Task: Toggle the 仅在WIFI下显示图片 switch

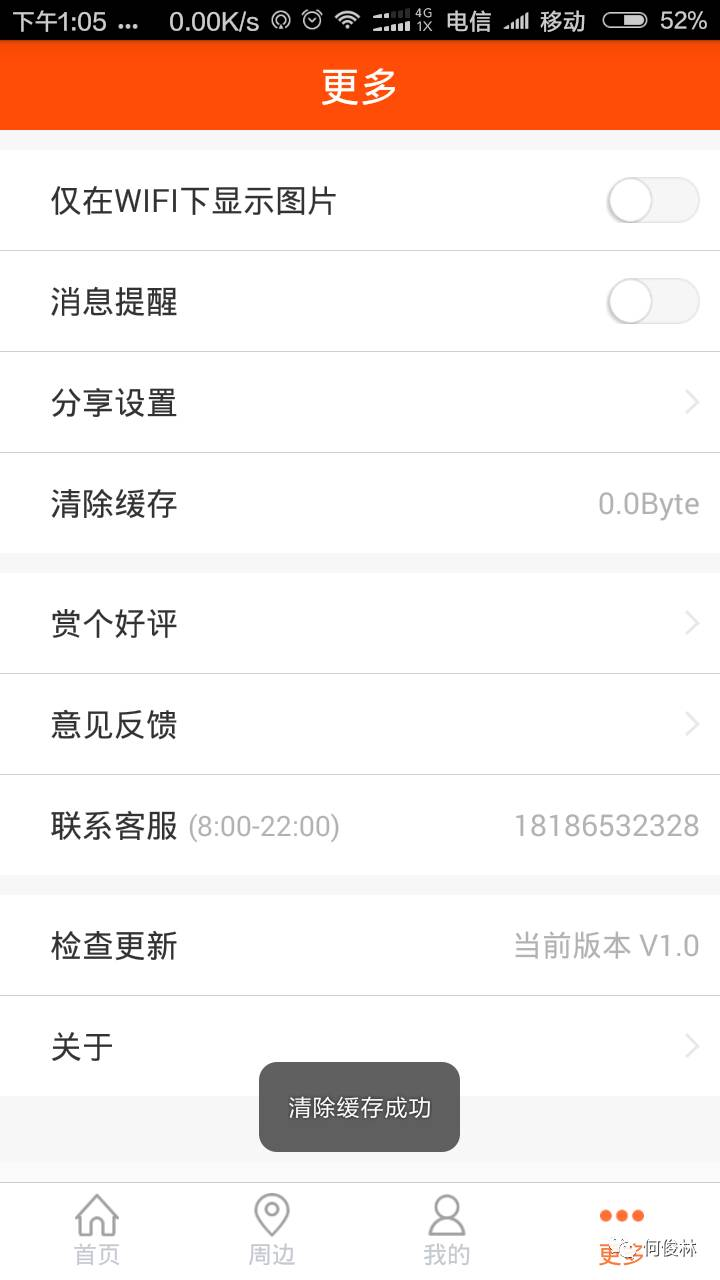Action: click(652, 200)
